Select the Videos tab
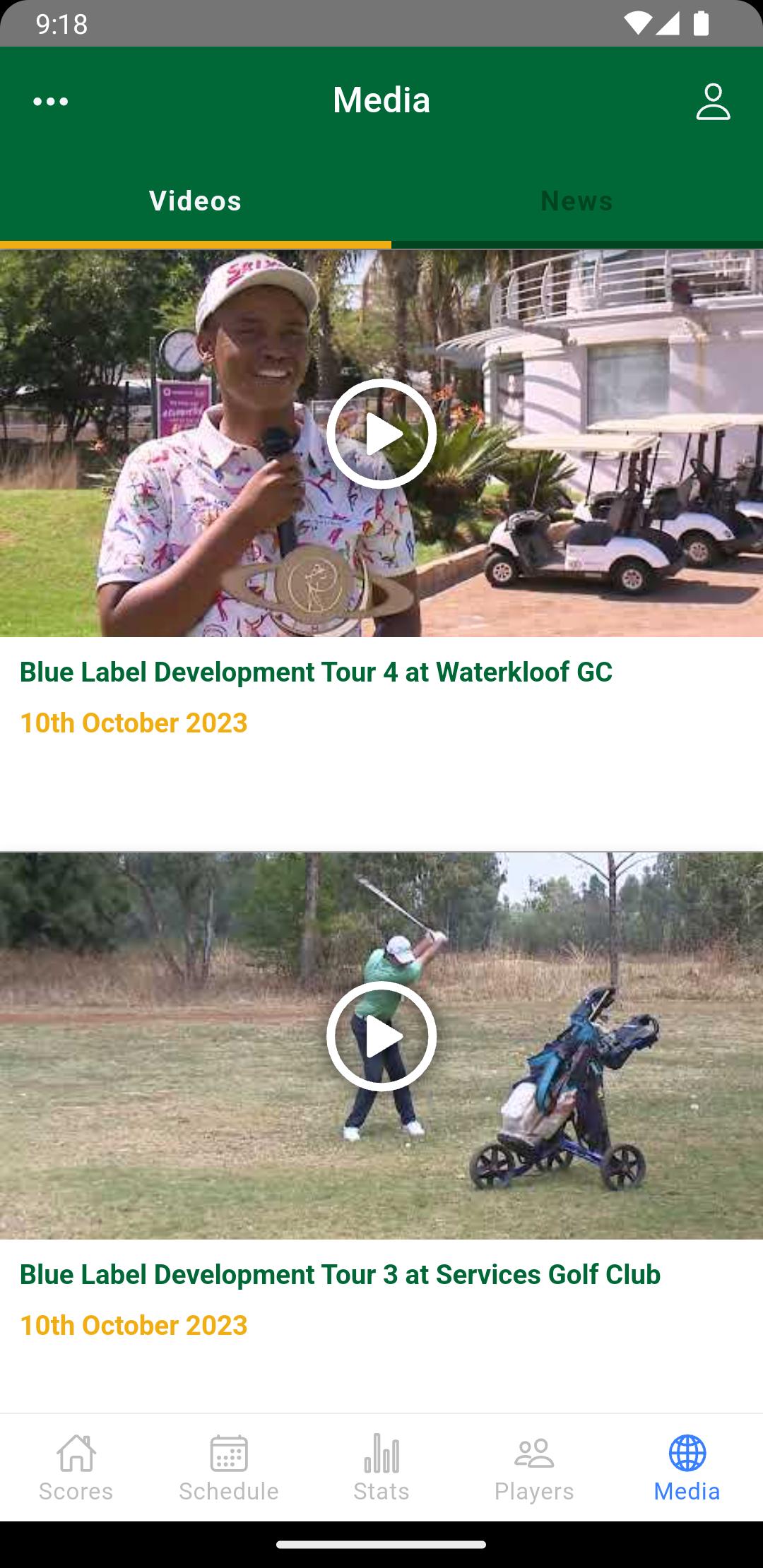The width and height of the screenshot is (763, 1568). (x=196, y=201)
